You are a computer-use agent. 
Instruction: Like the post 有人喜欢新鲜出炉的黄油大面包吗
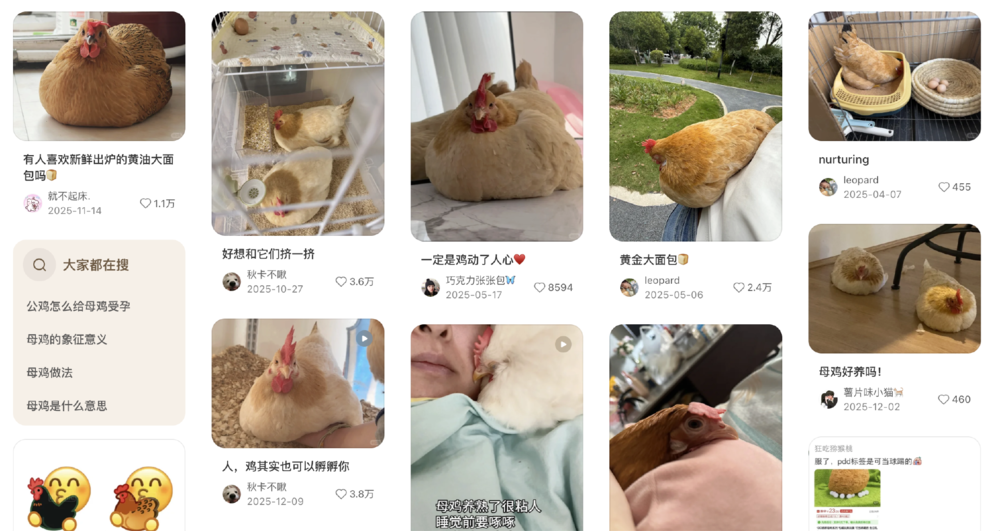(x=146, y=203)
